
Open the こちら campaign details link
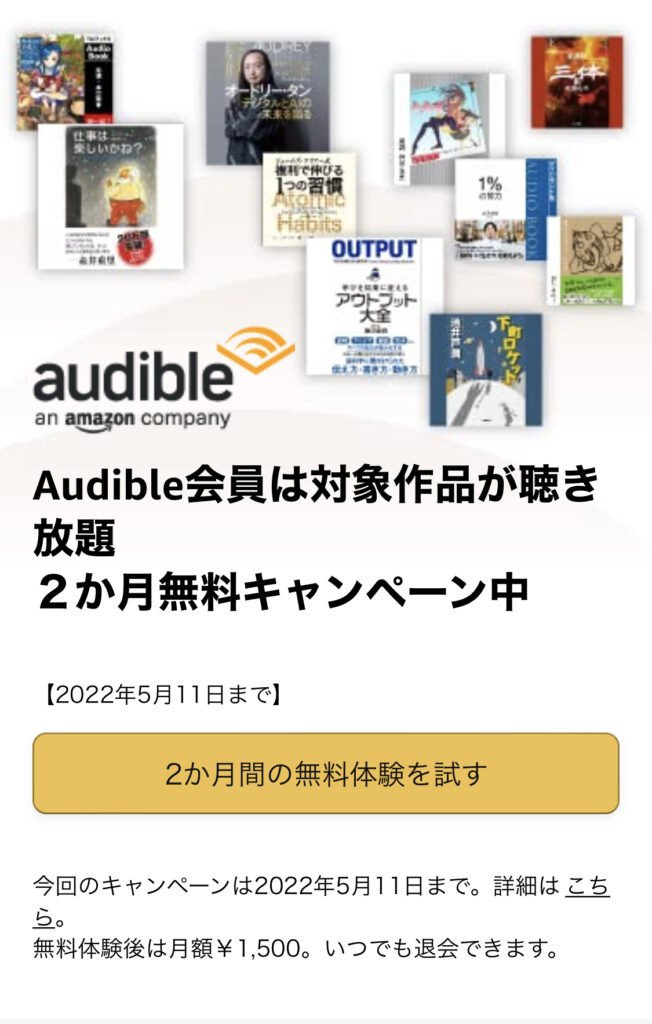587,886
